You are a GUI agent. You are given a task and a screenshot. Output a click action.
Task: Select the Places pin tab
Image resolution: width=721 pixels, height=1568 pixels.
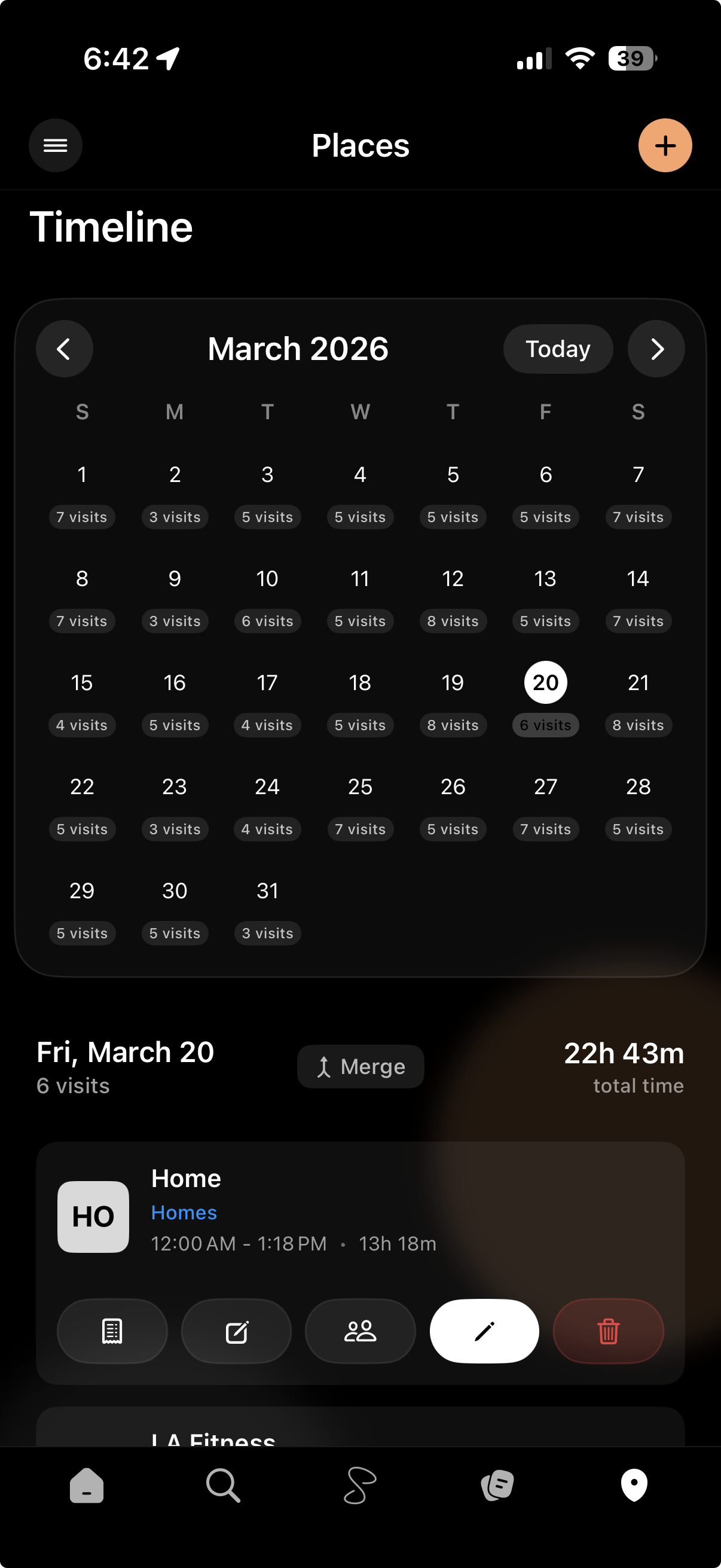(633, 1486)
